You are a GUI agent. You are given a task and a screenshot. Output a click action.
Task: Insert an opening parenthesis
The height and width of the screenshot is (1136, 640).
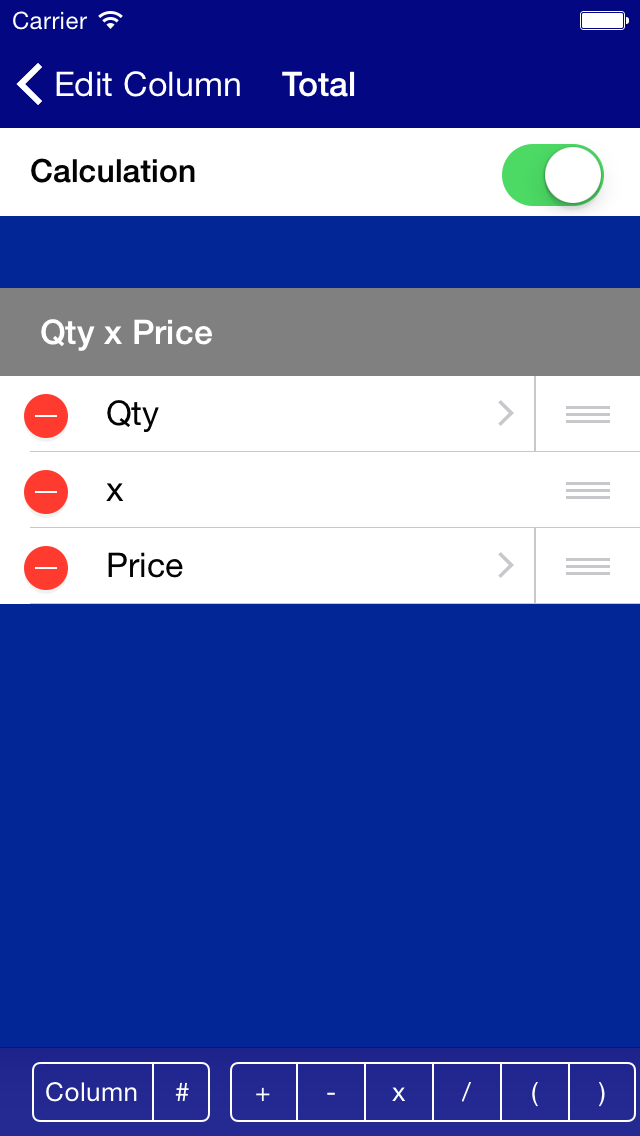(534, 1093)
